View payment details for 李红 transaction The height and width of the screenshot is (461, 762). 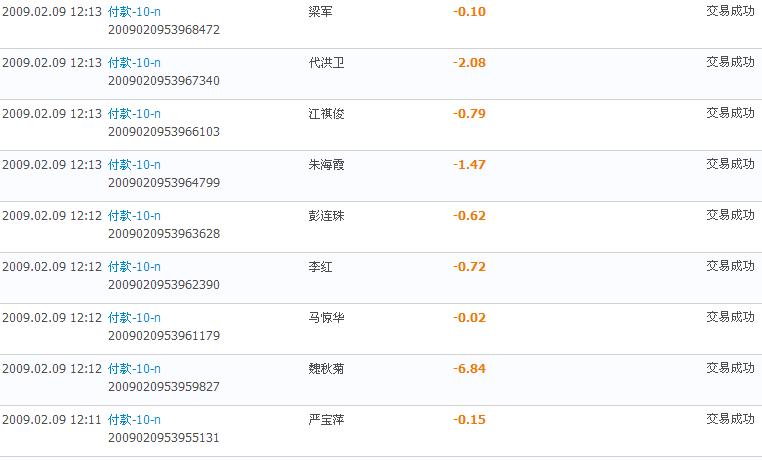coord(134,267)
